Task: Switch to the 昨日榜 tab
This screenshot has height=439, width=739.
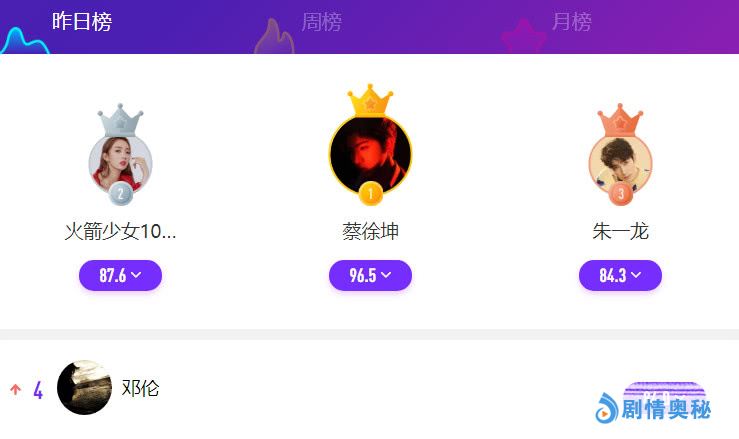Action: [82, 22]
